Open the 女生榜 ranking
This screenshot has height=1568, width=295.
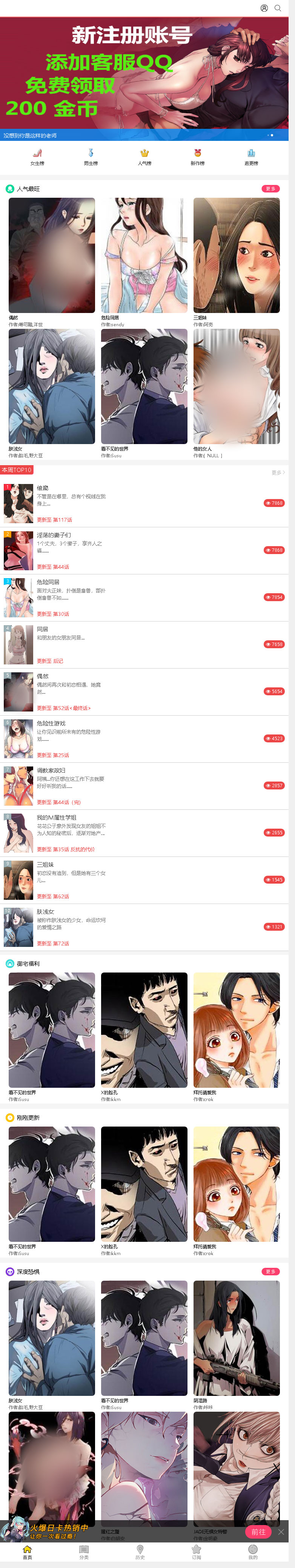click(37, 156)
